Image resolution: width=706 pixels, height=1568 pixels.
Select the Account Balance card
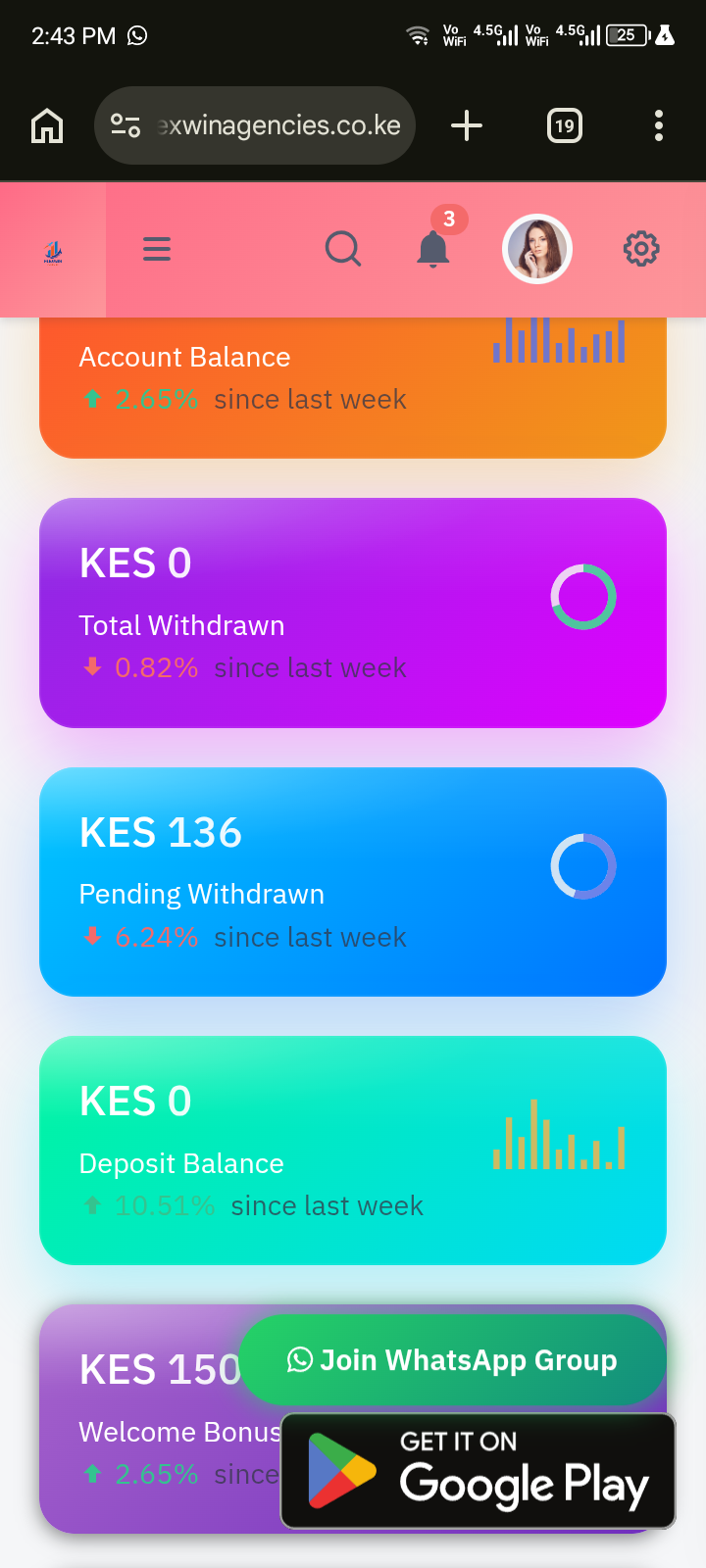coord(353,382)
